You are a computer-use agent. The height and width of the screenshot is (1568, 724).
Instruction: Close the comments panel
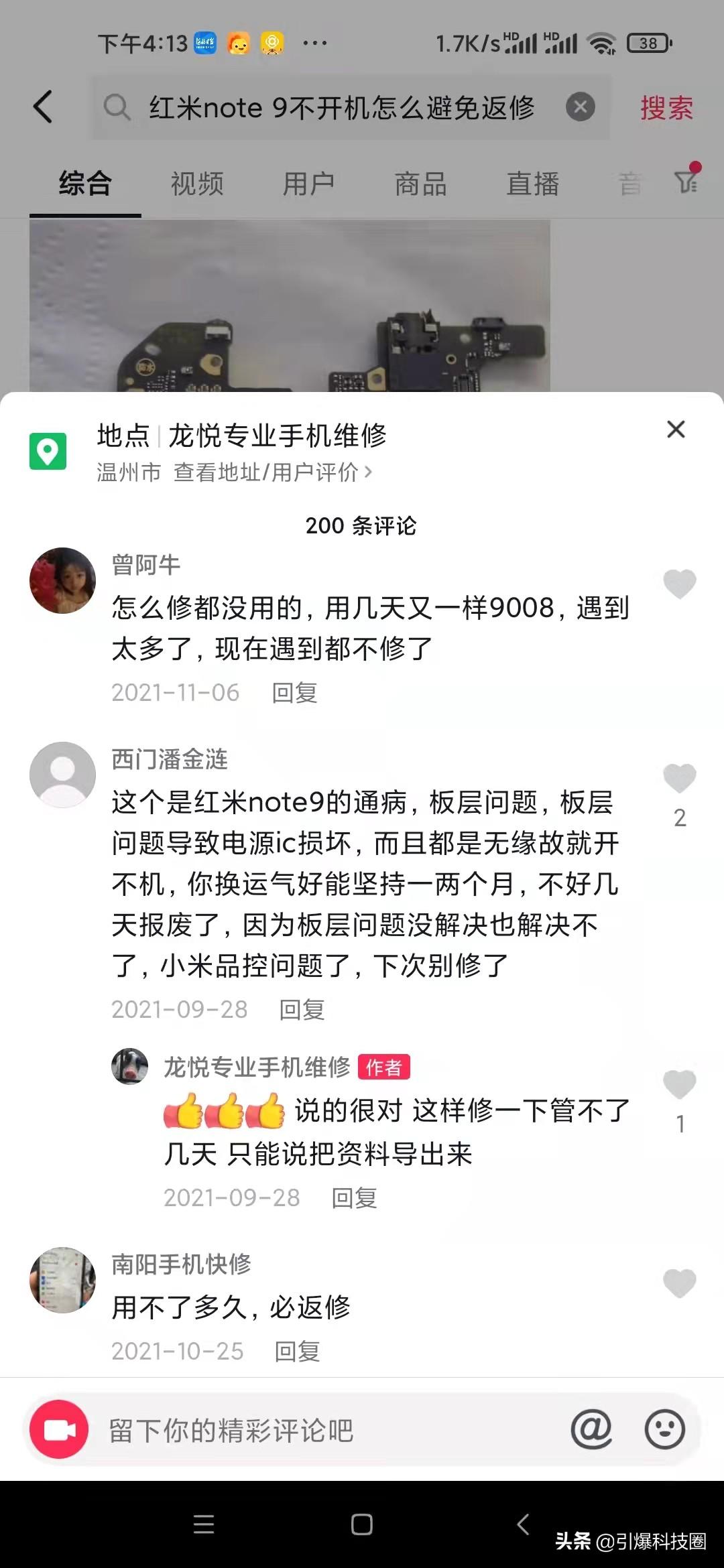676,430
